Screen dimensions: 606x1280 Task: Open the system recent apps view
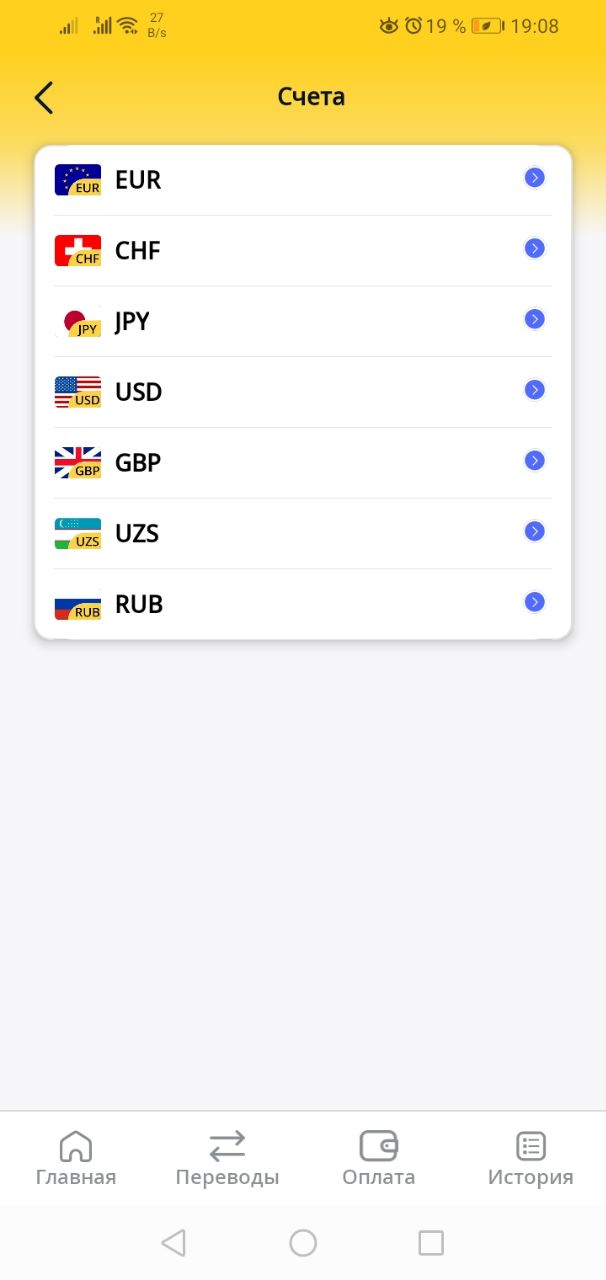tap(431, 1243)
